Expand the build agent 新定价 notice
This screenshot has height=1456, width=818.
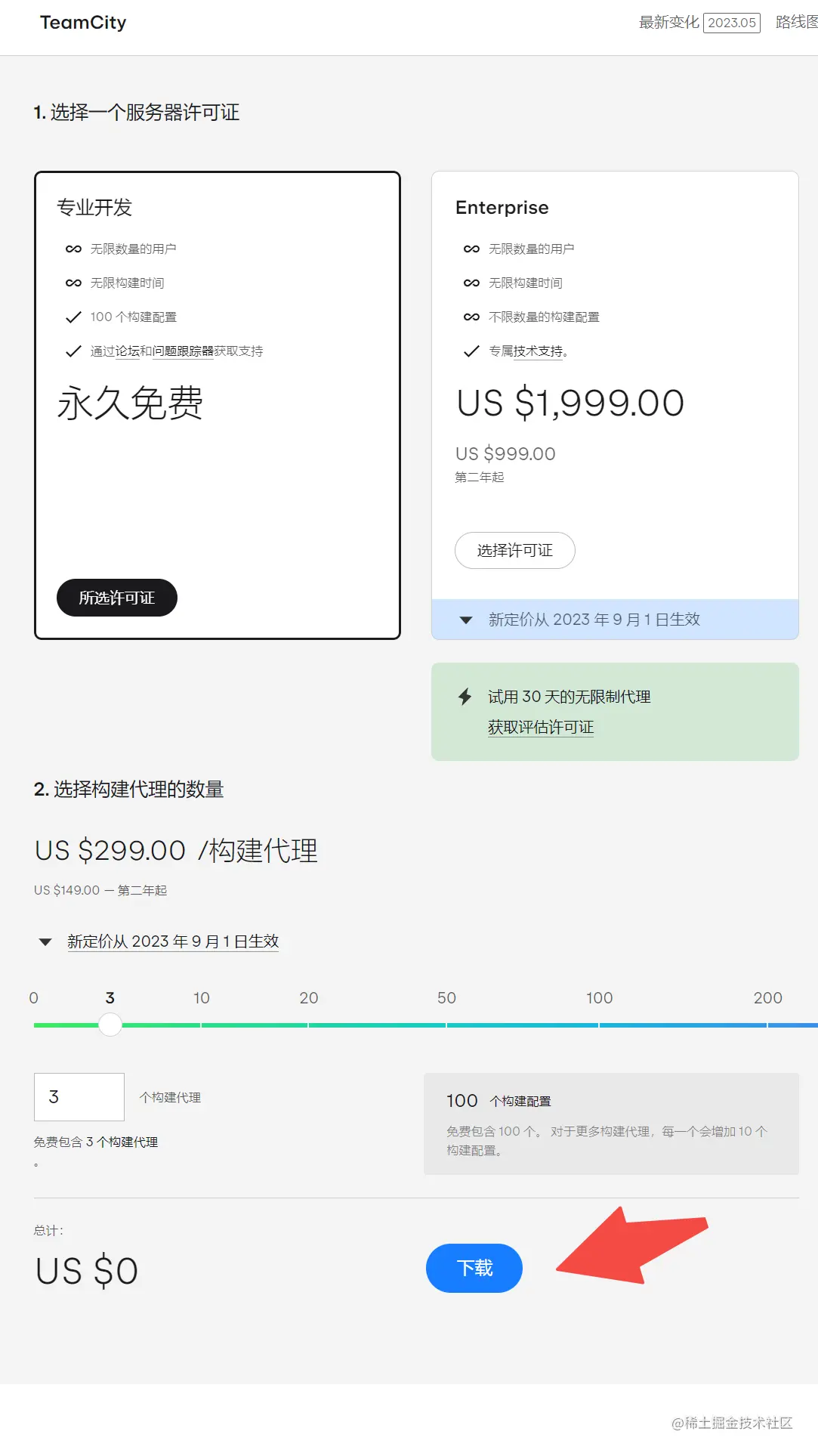point(172,941)
